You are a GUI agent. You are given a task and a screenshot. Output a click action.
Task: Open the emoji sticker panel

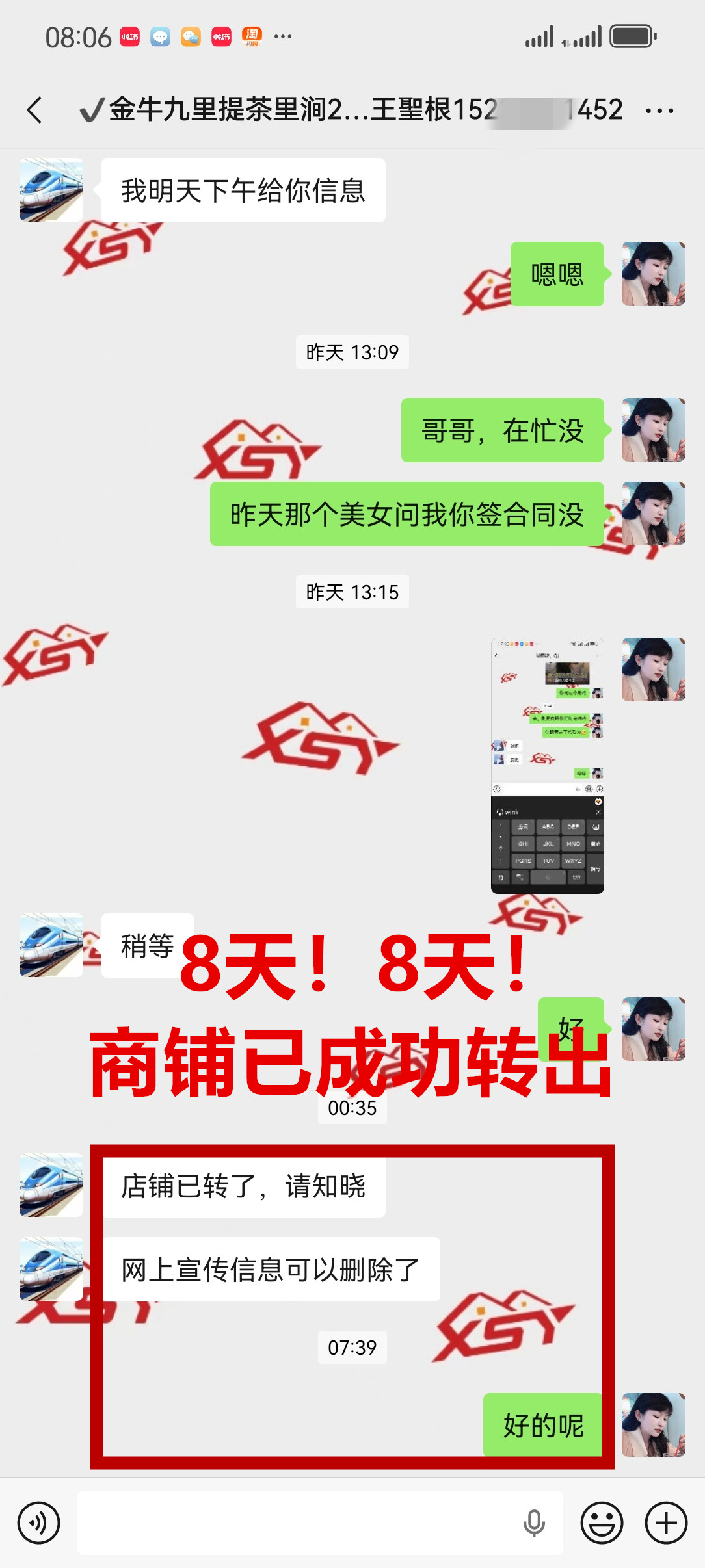coord(602,1522)
